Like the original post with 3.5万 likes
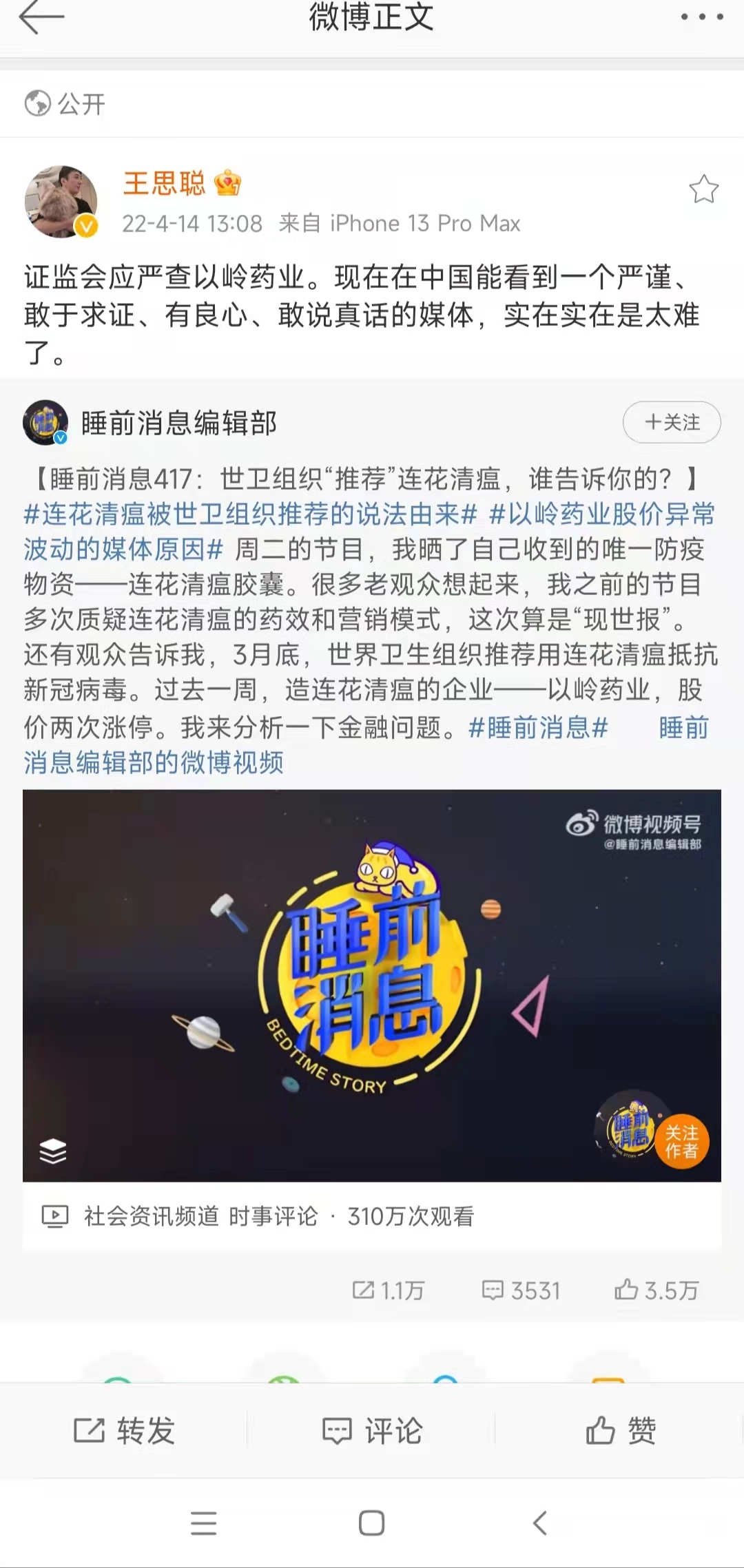Image resolution: width=744 pixels, height=1568 pixels. [657, 1290]
